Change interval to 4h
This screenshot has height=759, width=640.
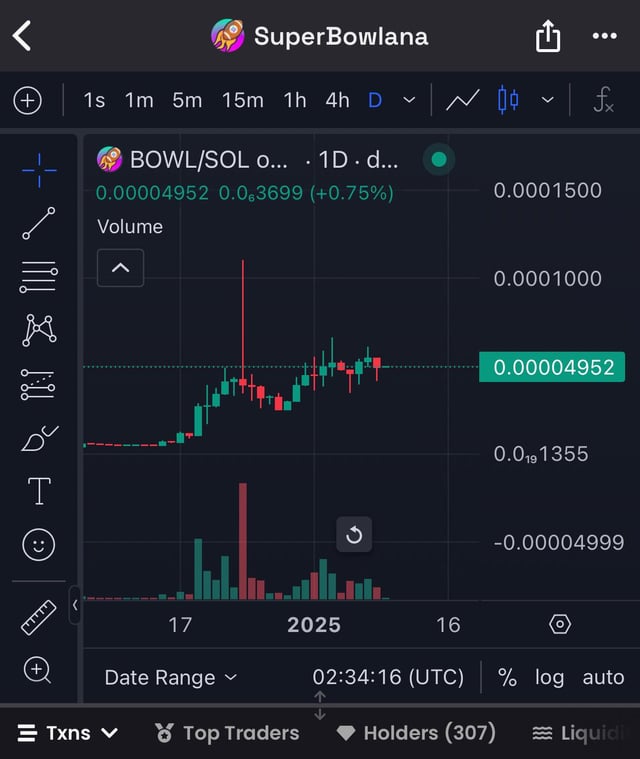[337, 100]
